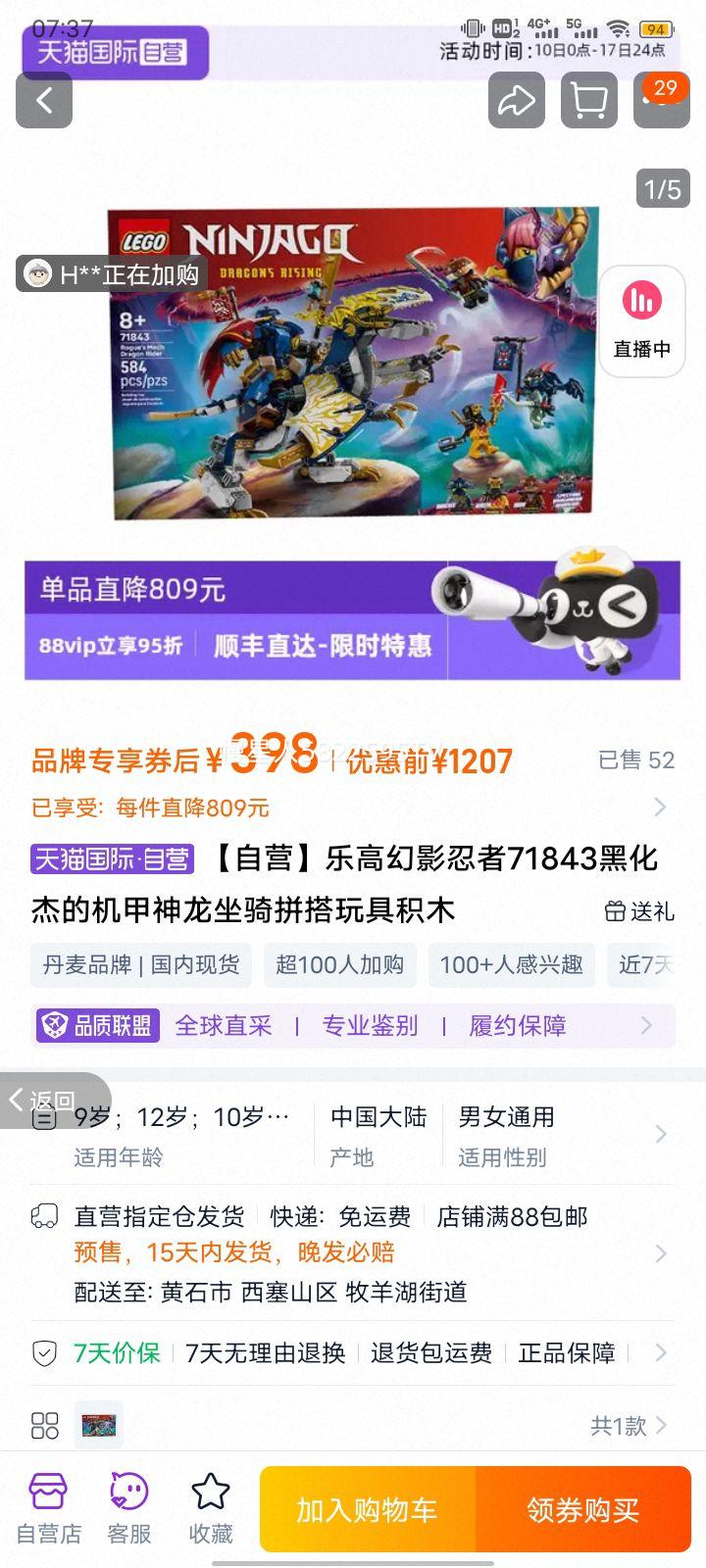The width and height of the screenshot is (706, 1568).
Task: Open 客服 customer service chat
Action: [x=127, y=1509]
